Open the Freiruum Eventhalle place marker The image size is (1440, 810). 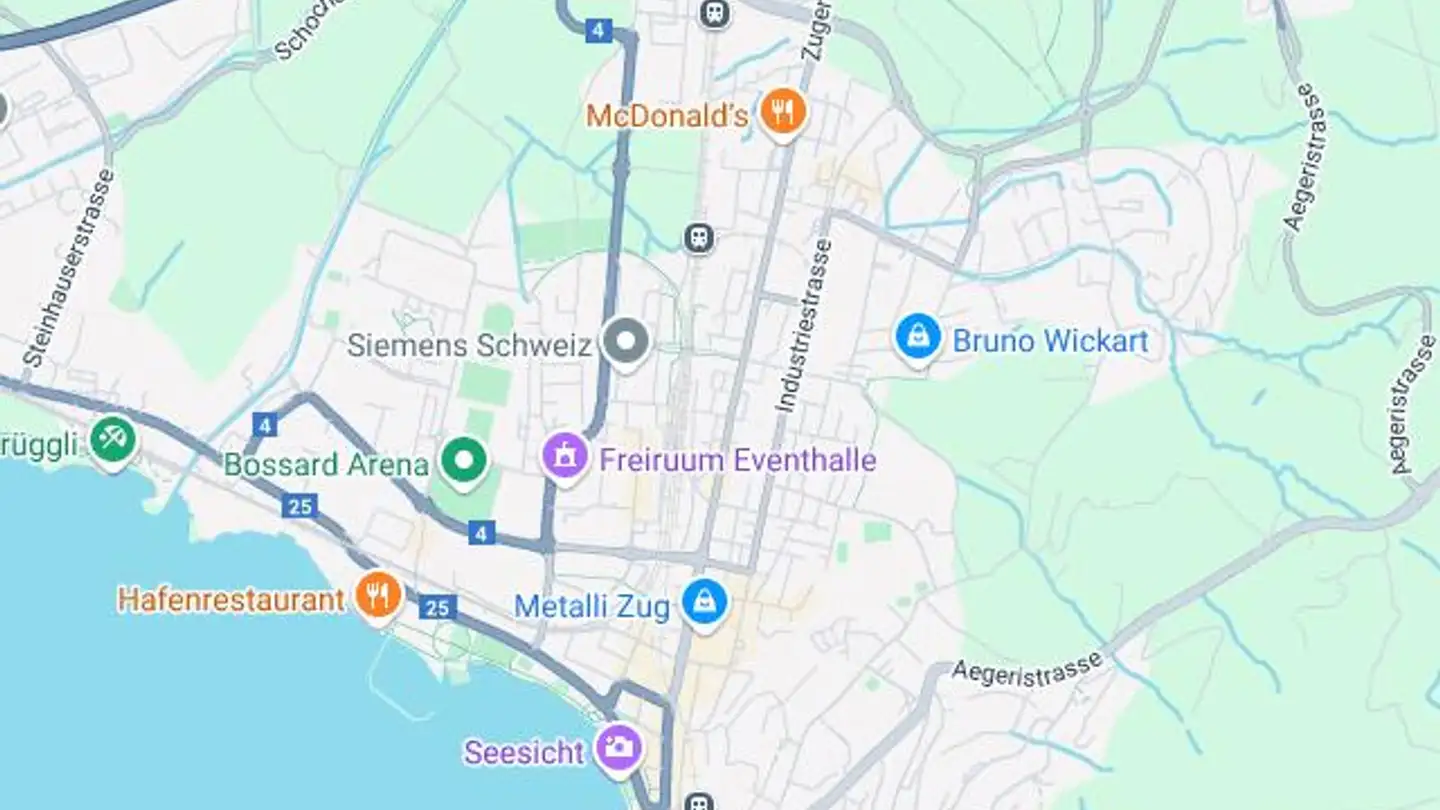pyautogui.click(x=566, y=458)
